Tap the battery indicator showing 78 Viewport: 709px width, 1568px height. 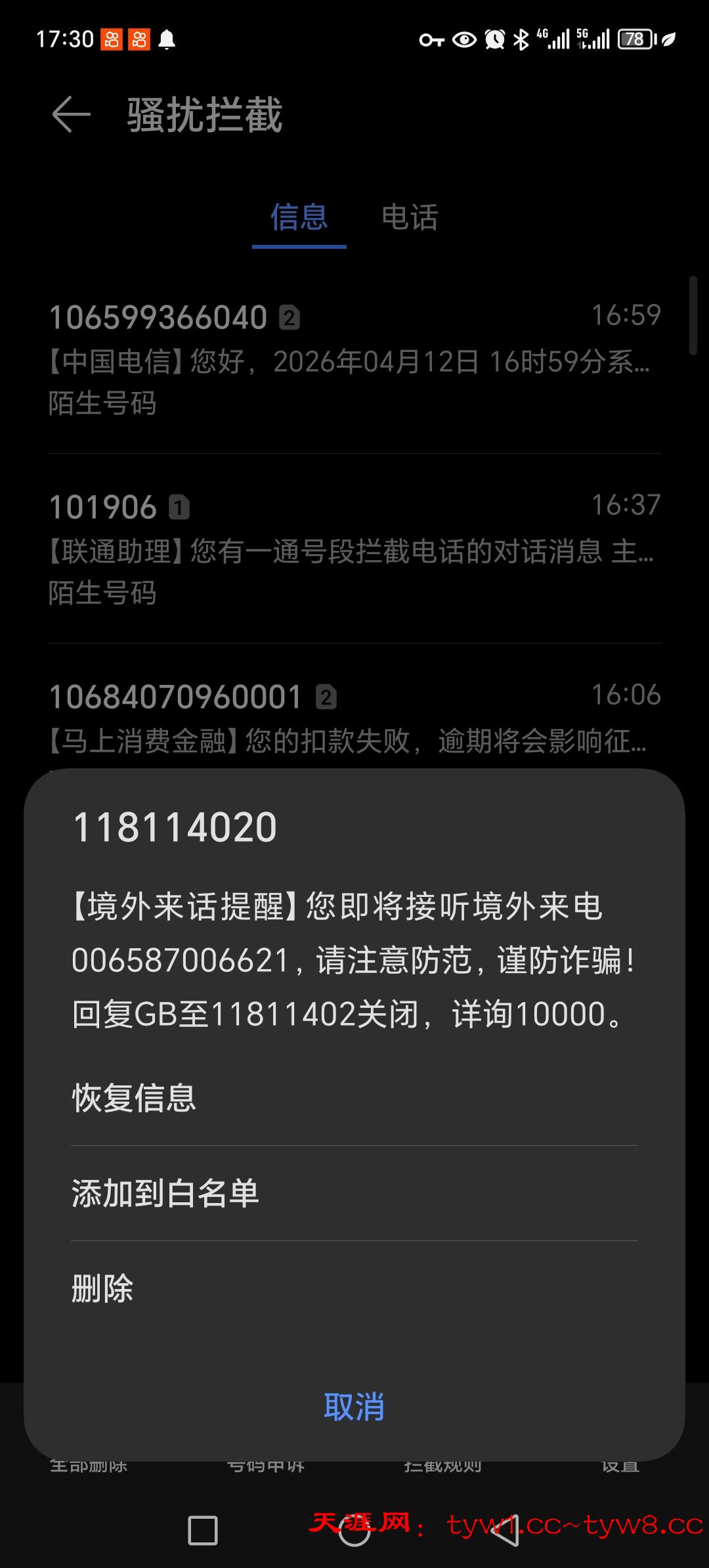pos(635,39)
